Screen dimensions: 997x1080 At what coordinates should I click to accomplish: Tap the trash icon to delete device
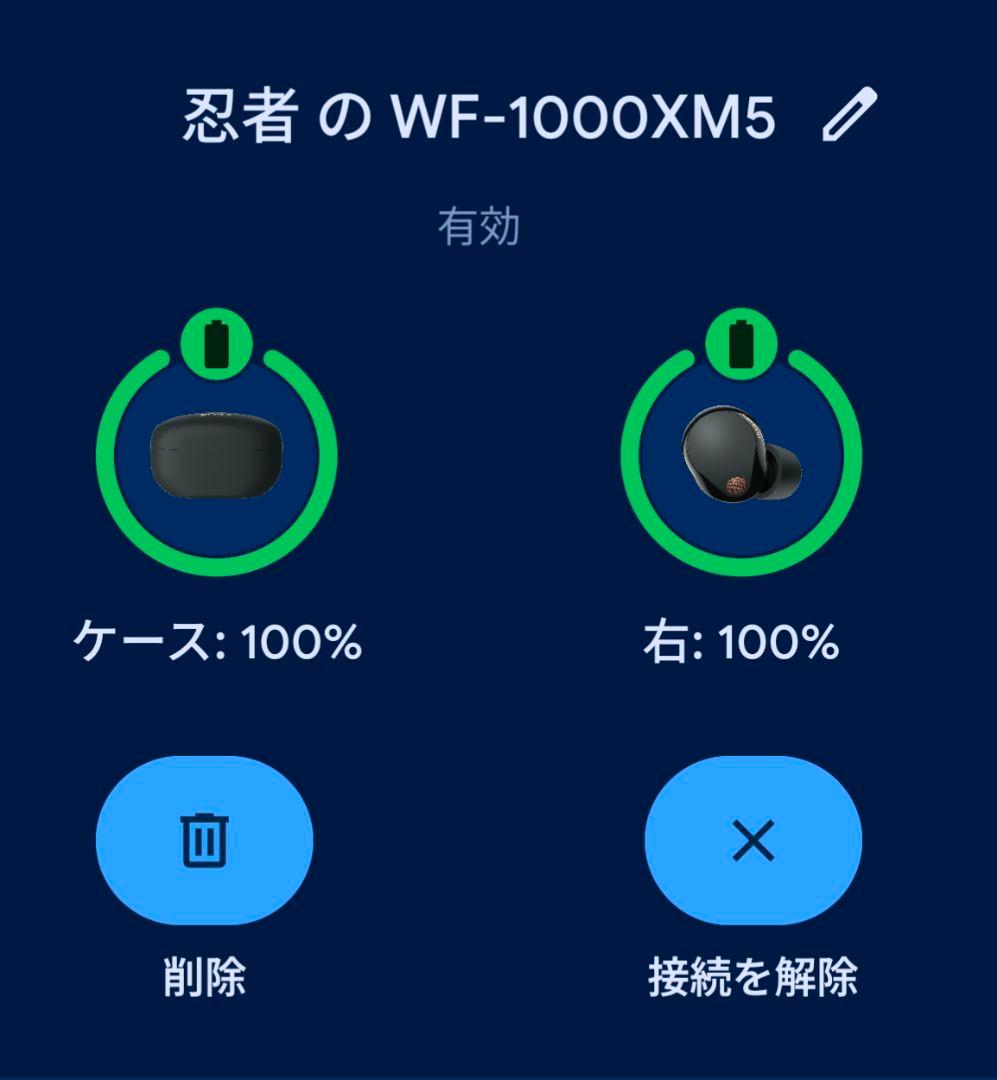tap(205, 840)
